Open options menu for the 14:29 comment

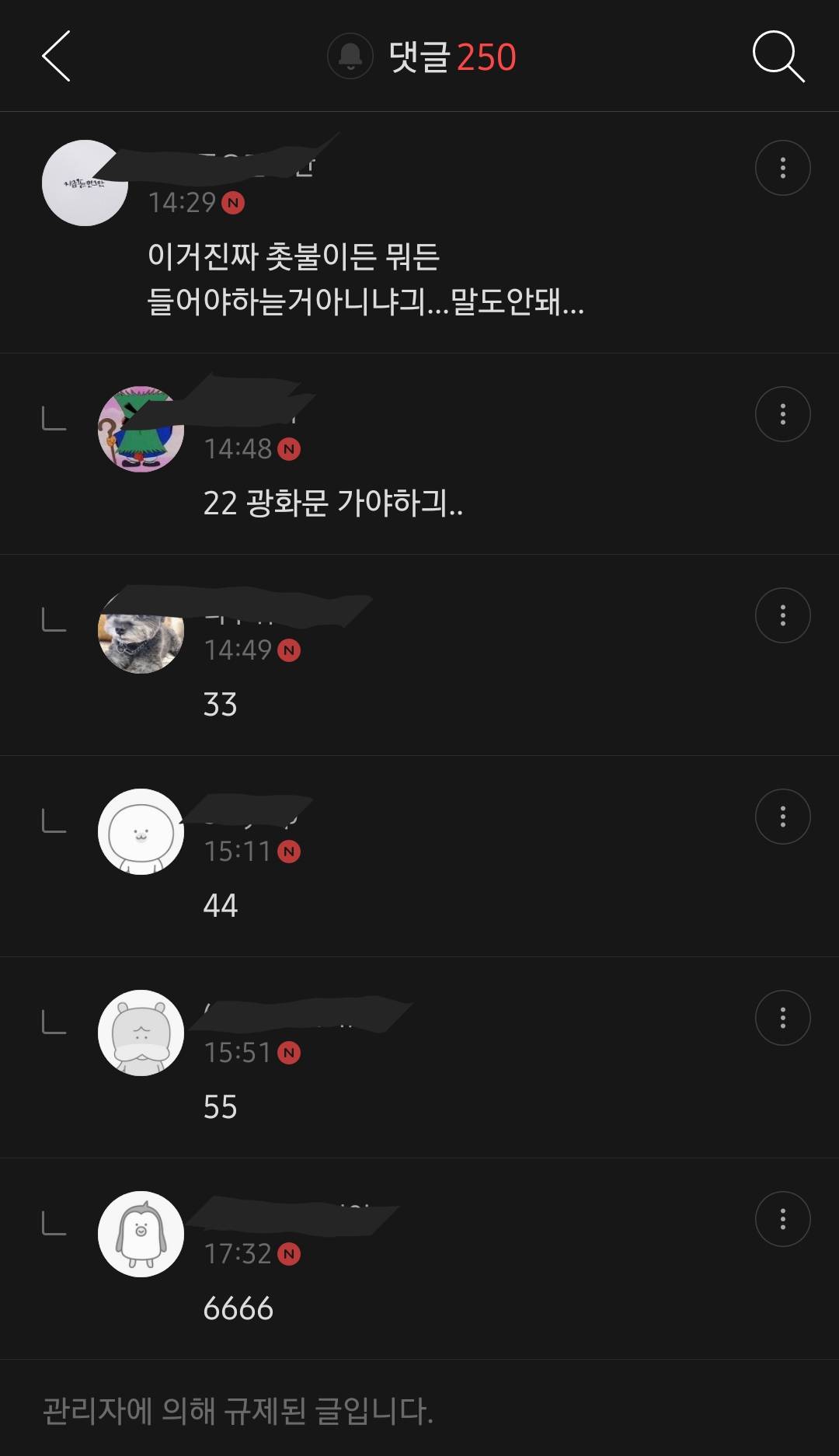point(782,168)
